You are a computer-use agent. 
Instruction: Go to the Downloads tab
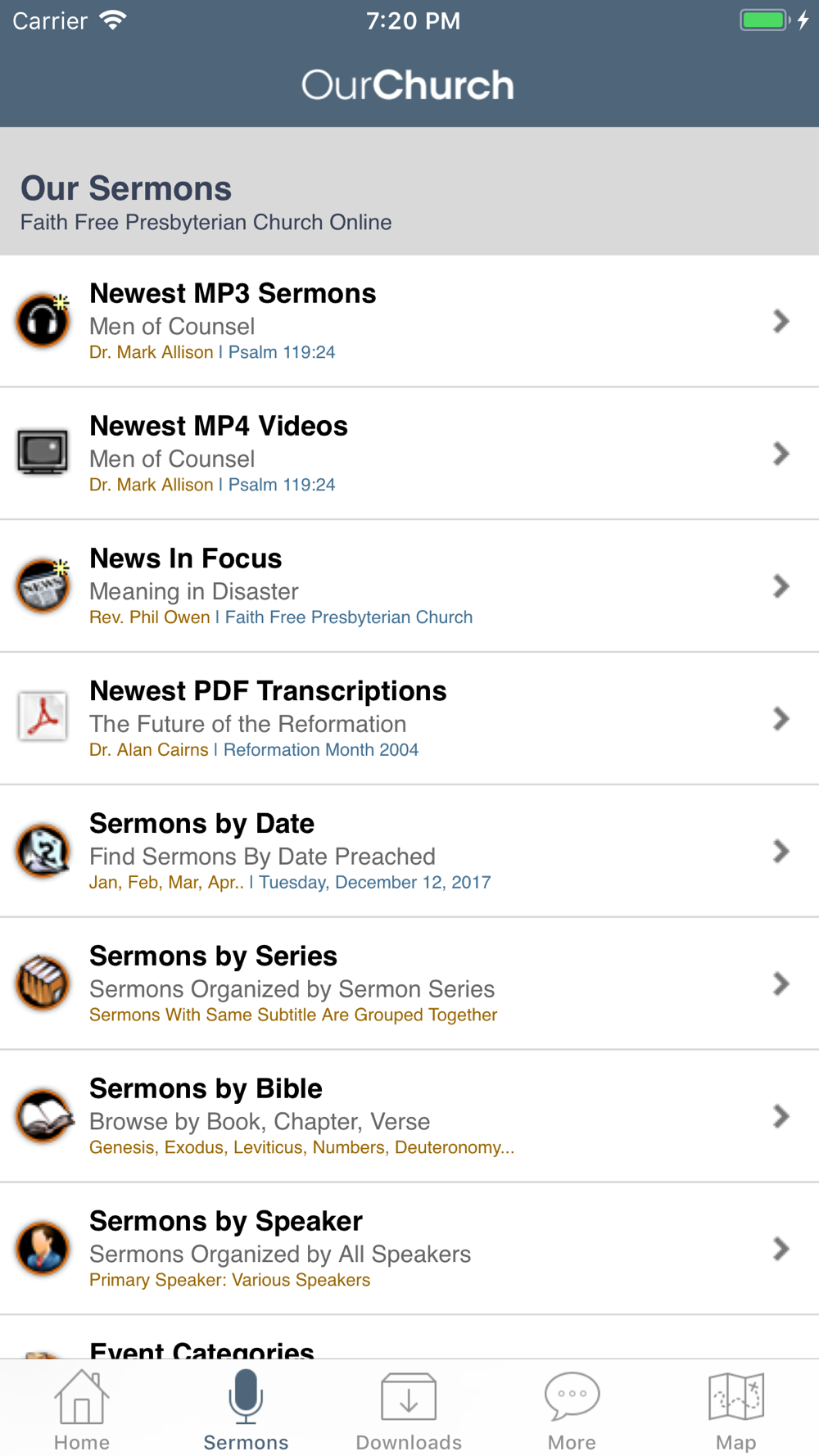click(x=409, y=1409)
